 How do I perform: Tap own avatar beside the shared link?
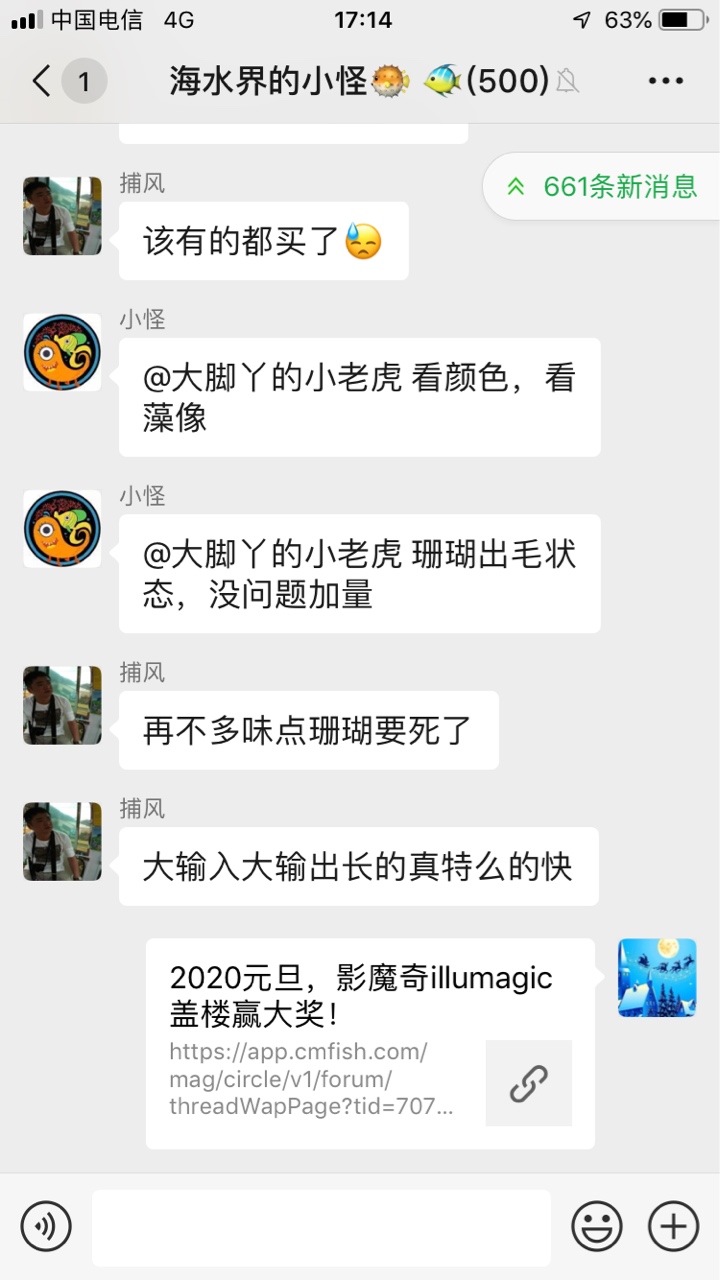click(x=657, y=977)
